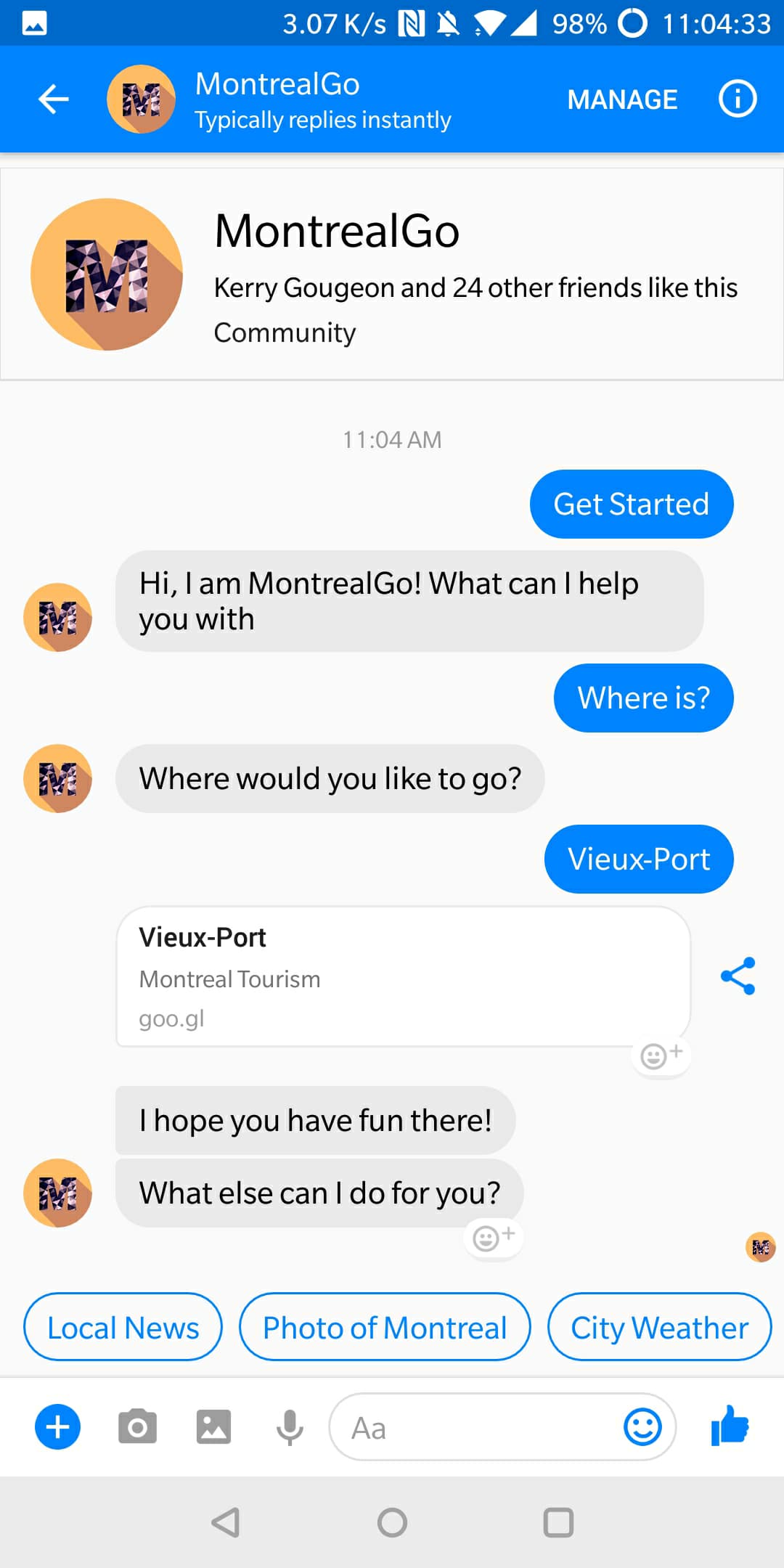Viewport: 784px width, 1568px height.
Task: Open the photo gallery picker
Action: (x=213, y=1427)
